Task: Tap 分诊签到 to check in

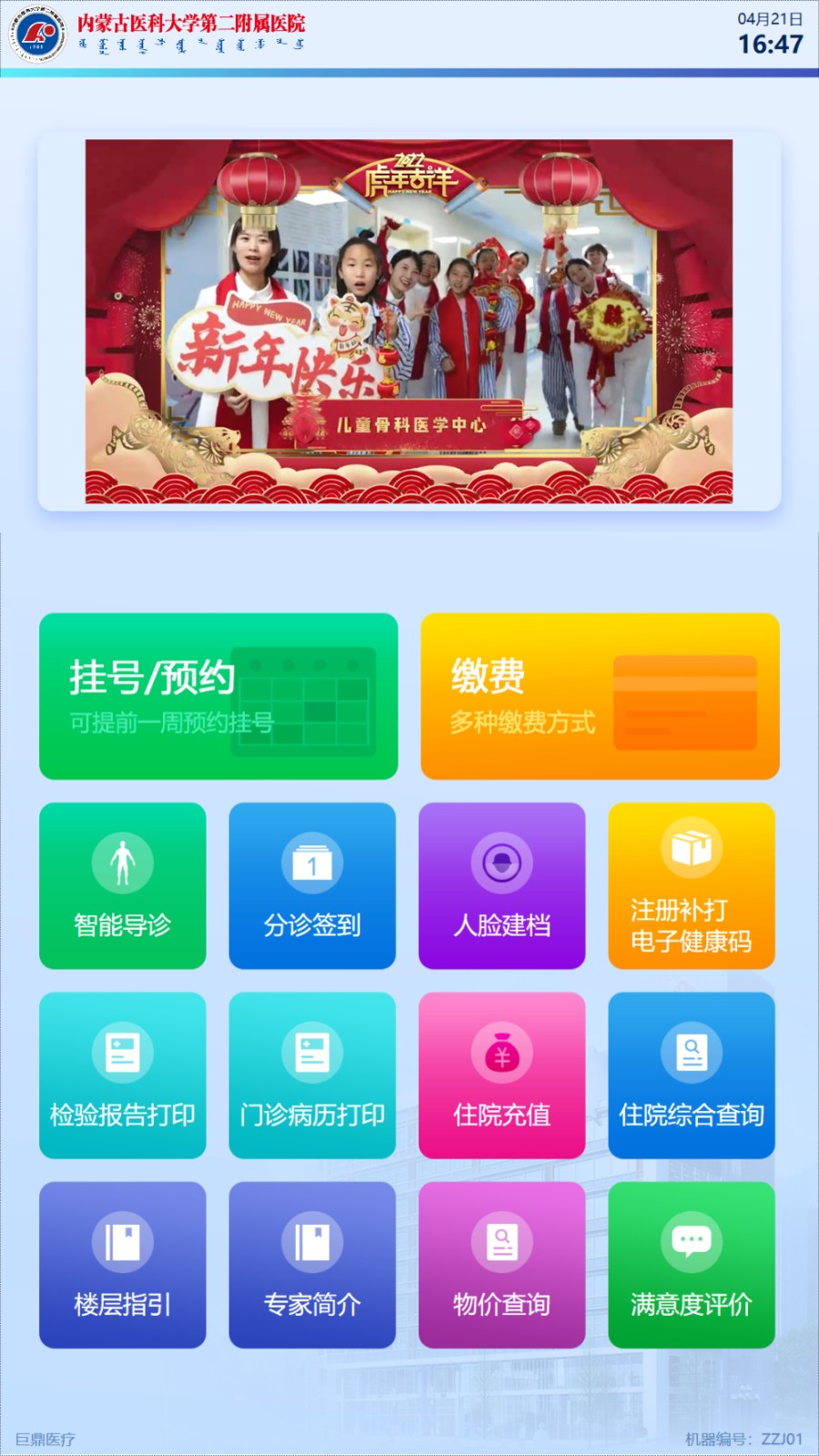Action: 312,885
